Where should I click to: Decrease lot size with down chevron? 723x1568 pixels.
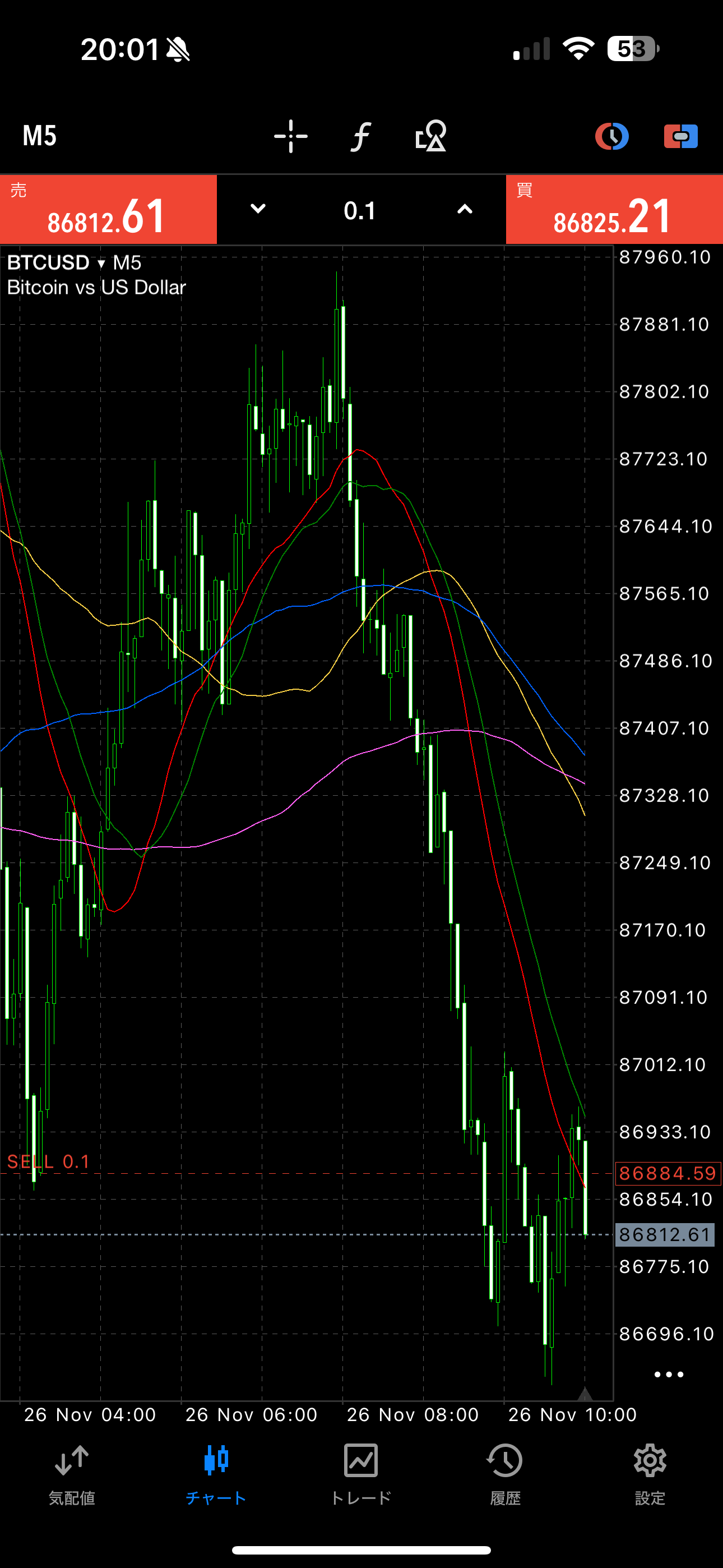pos(258,209)
